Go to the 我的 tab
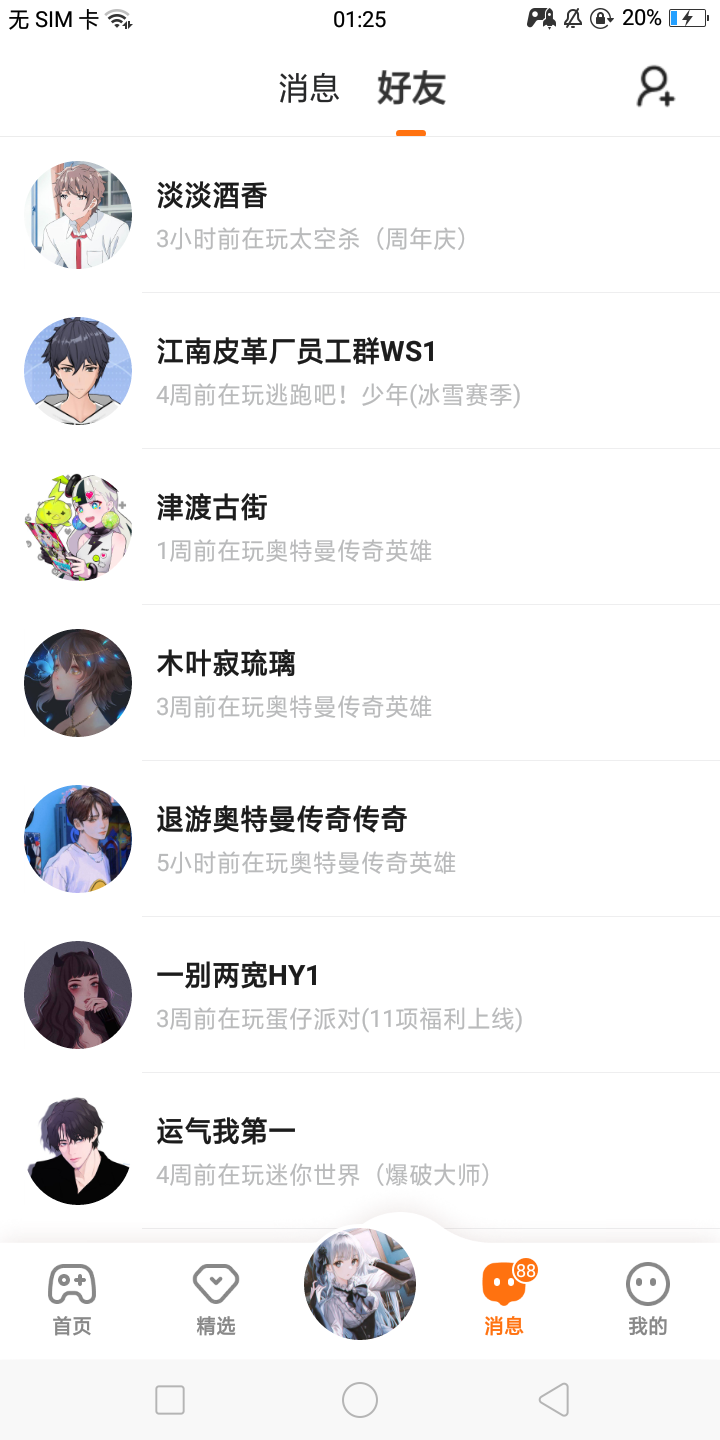This screenshot has width=720, height=1440. pyautogui.click(x=647, y=1300)
